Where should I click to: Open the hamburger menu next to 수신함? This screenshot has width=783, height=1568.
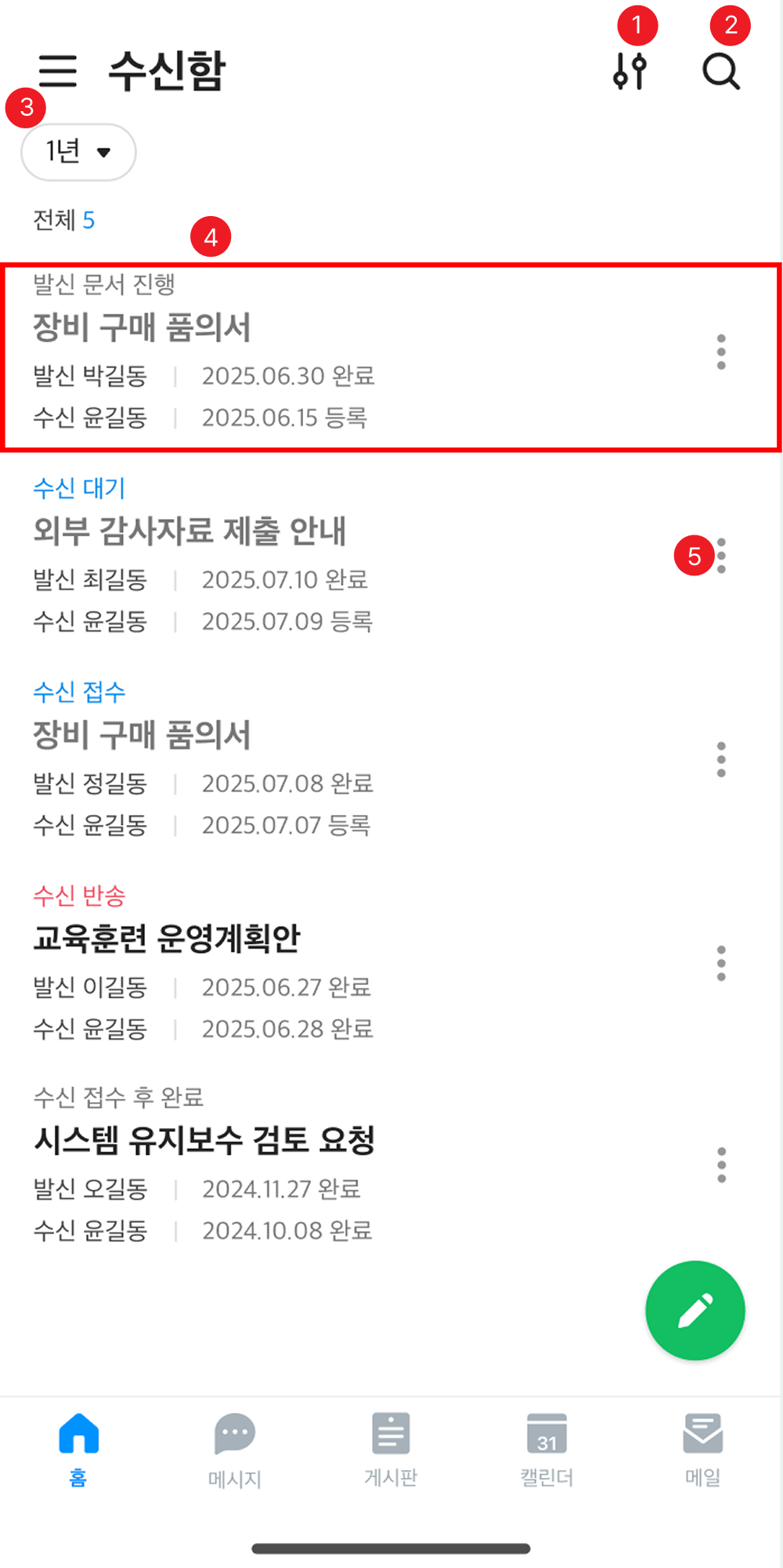58,71
